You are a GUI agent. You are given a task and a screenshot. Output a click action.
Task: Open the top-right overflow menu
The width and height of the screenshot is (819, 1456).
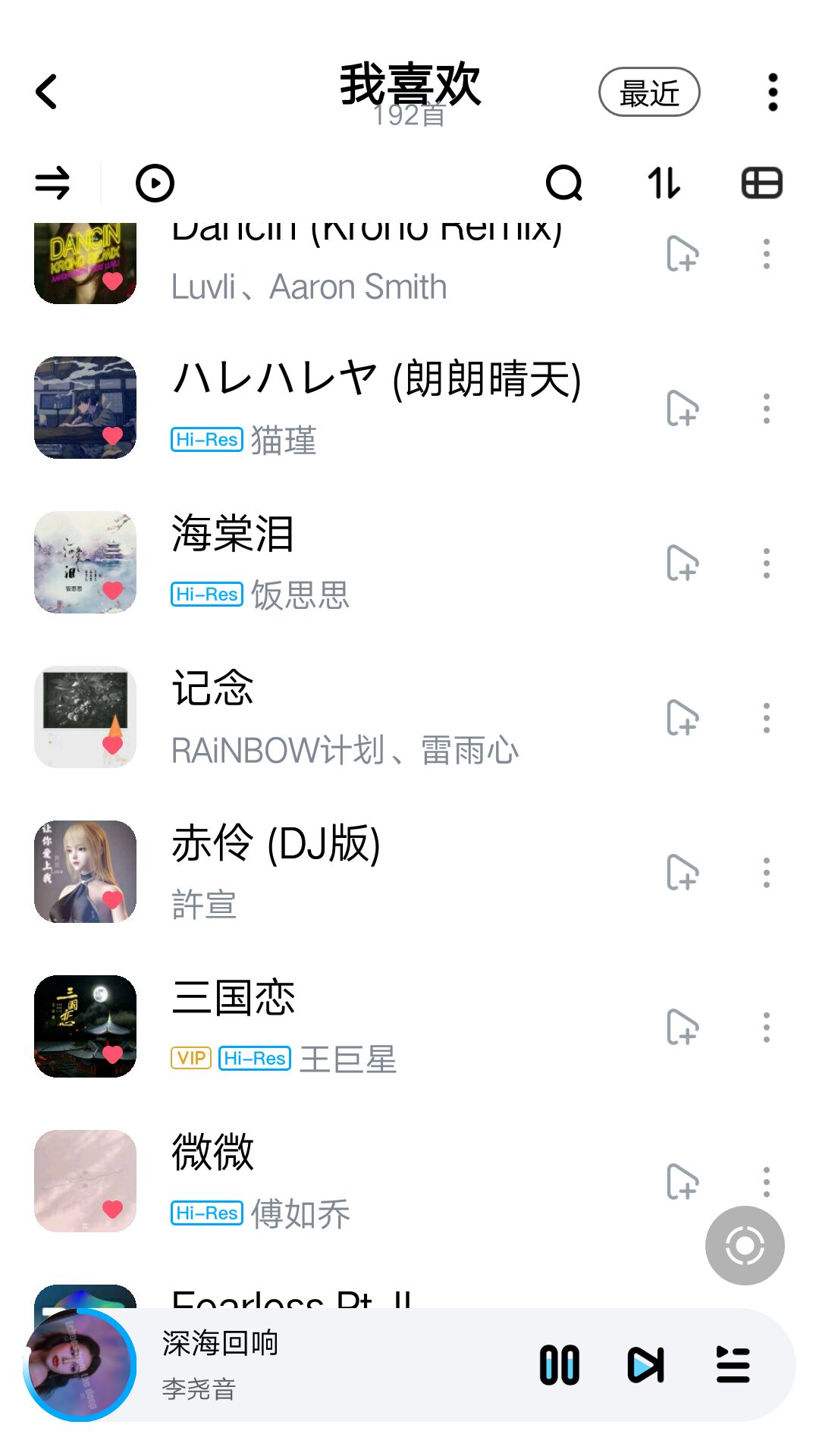tap(772, 93)
